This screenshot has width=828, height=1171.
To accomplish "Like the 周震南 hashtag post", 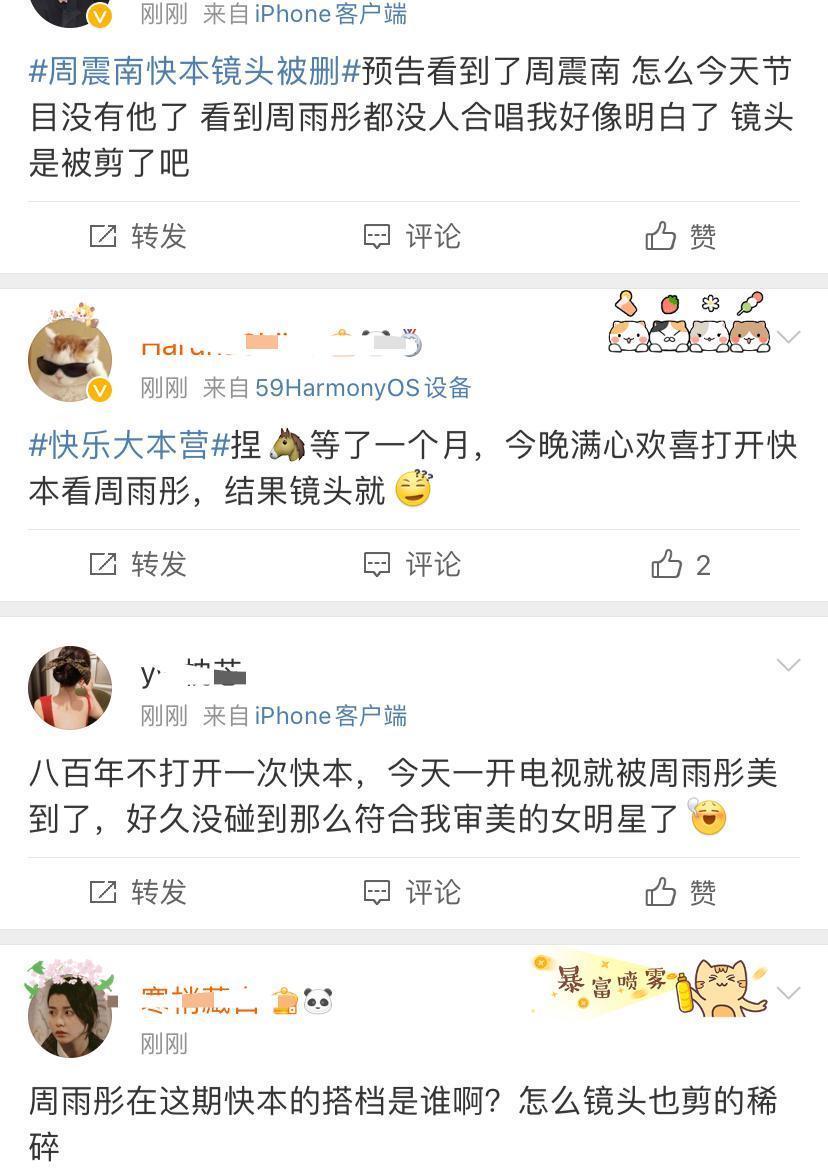I will click(681, 237).
